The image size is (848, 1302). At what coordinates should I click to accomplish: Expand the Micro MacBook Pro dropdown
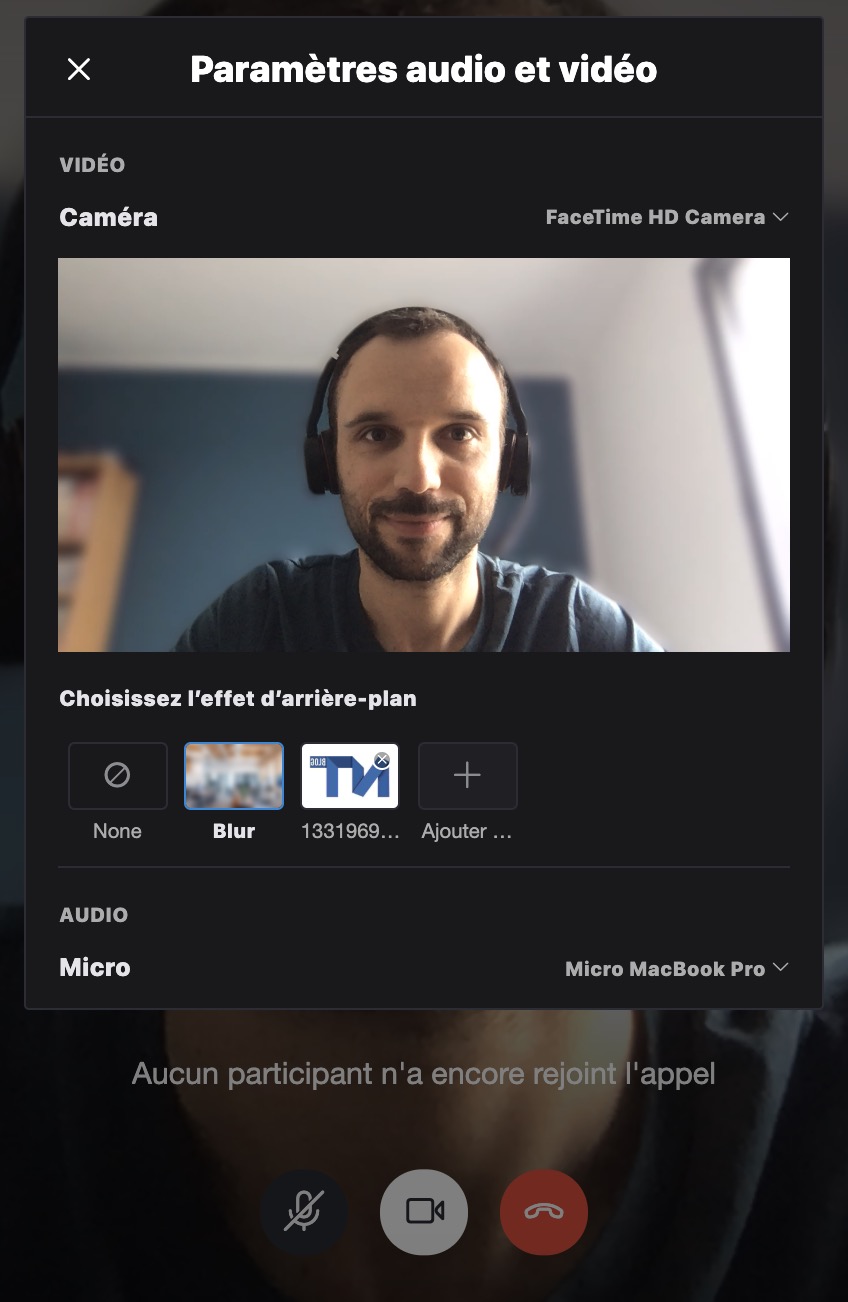677,968
